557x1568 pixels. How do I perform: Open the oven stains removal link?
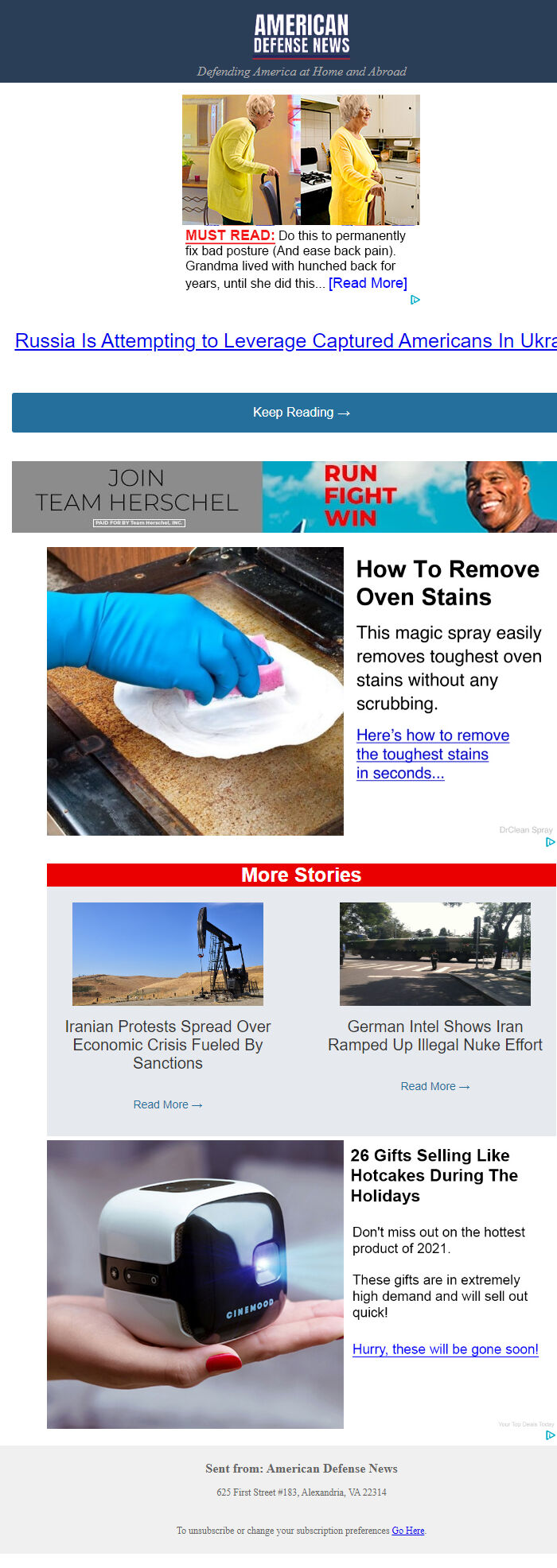tap(432, 754)
